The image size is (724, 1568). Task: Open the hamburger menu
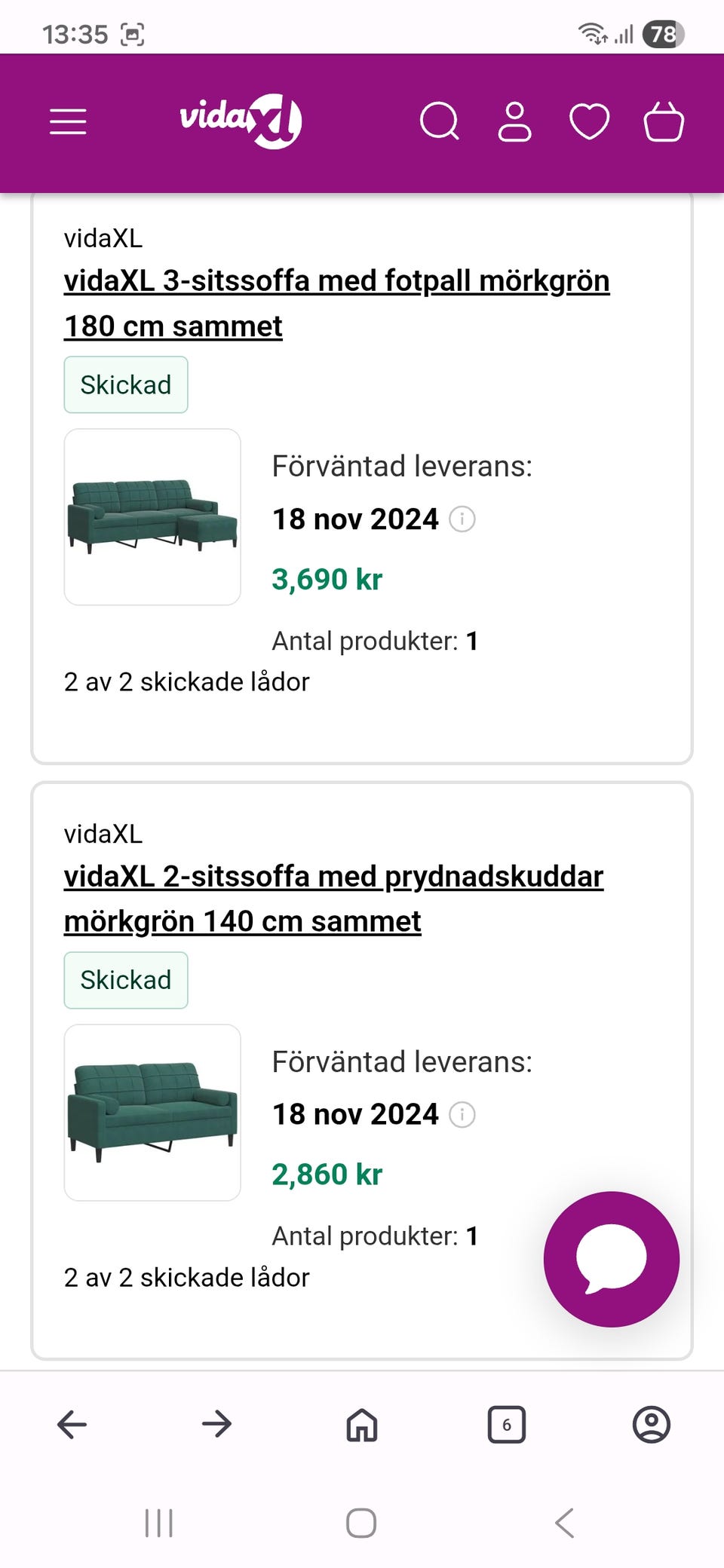click(68, 121)
